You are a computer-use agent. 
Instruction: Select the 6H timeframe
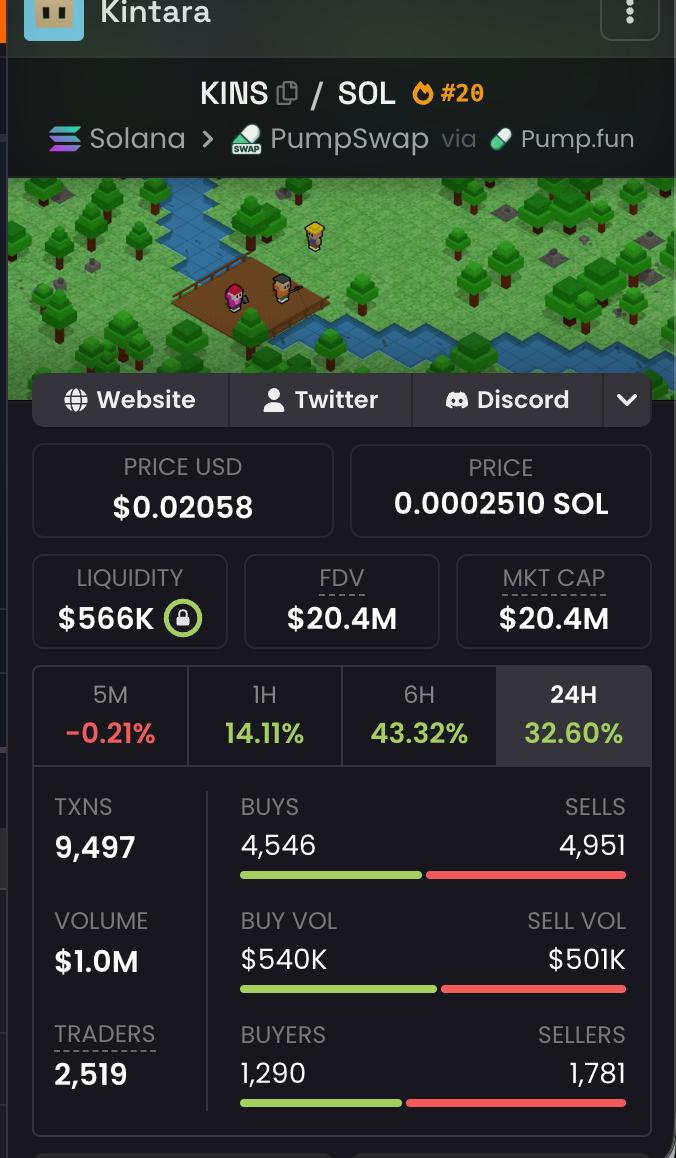click(419, 716)
